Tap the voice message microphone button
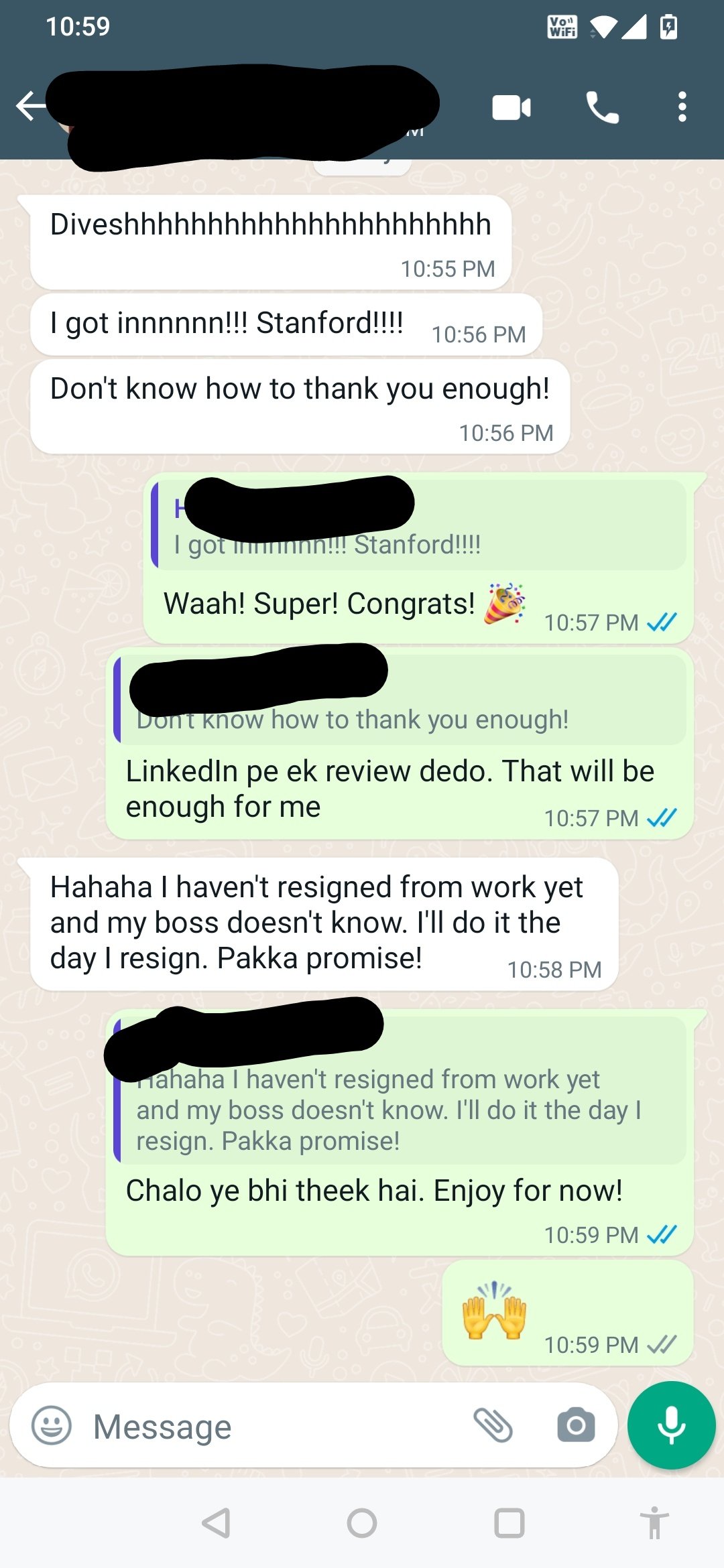This screenshot has height=1568, width=724. coord(671,1425)
